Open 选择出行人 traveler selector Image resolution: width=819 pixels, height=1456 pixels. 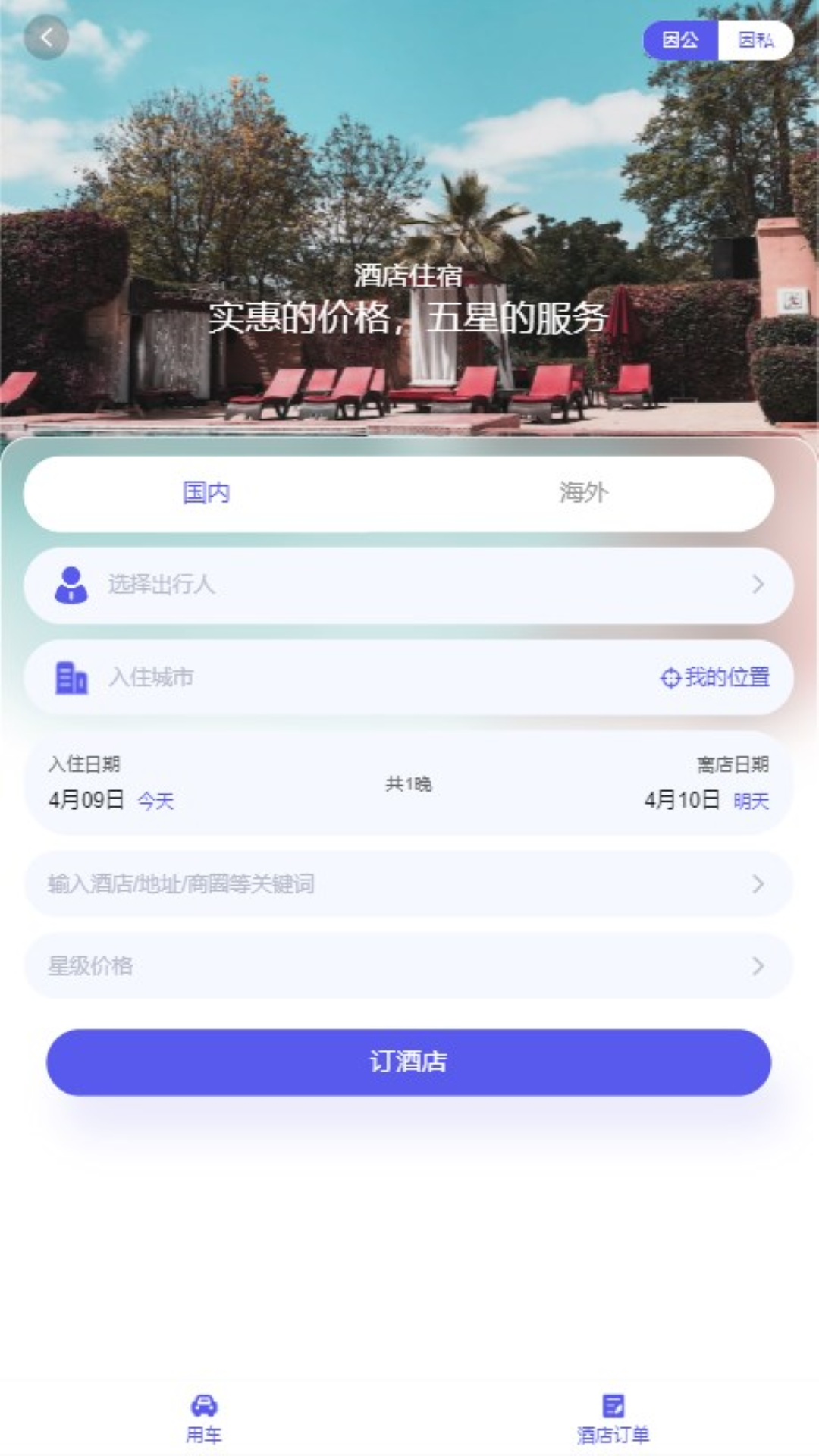tap(408, 585)
